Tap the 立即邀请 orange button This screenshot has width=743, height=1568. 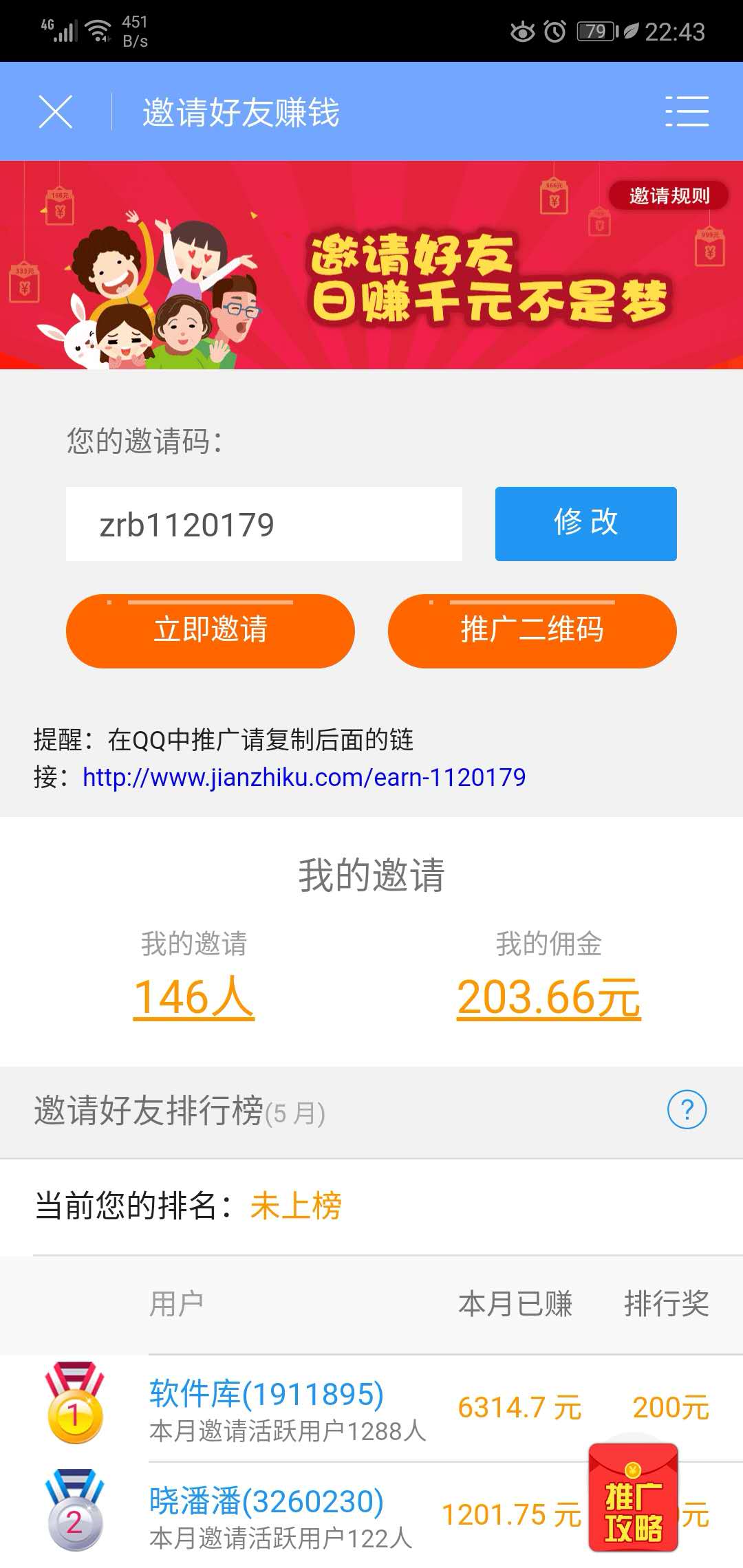point(210,631)
